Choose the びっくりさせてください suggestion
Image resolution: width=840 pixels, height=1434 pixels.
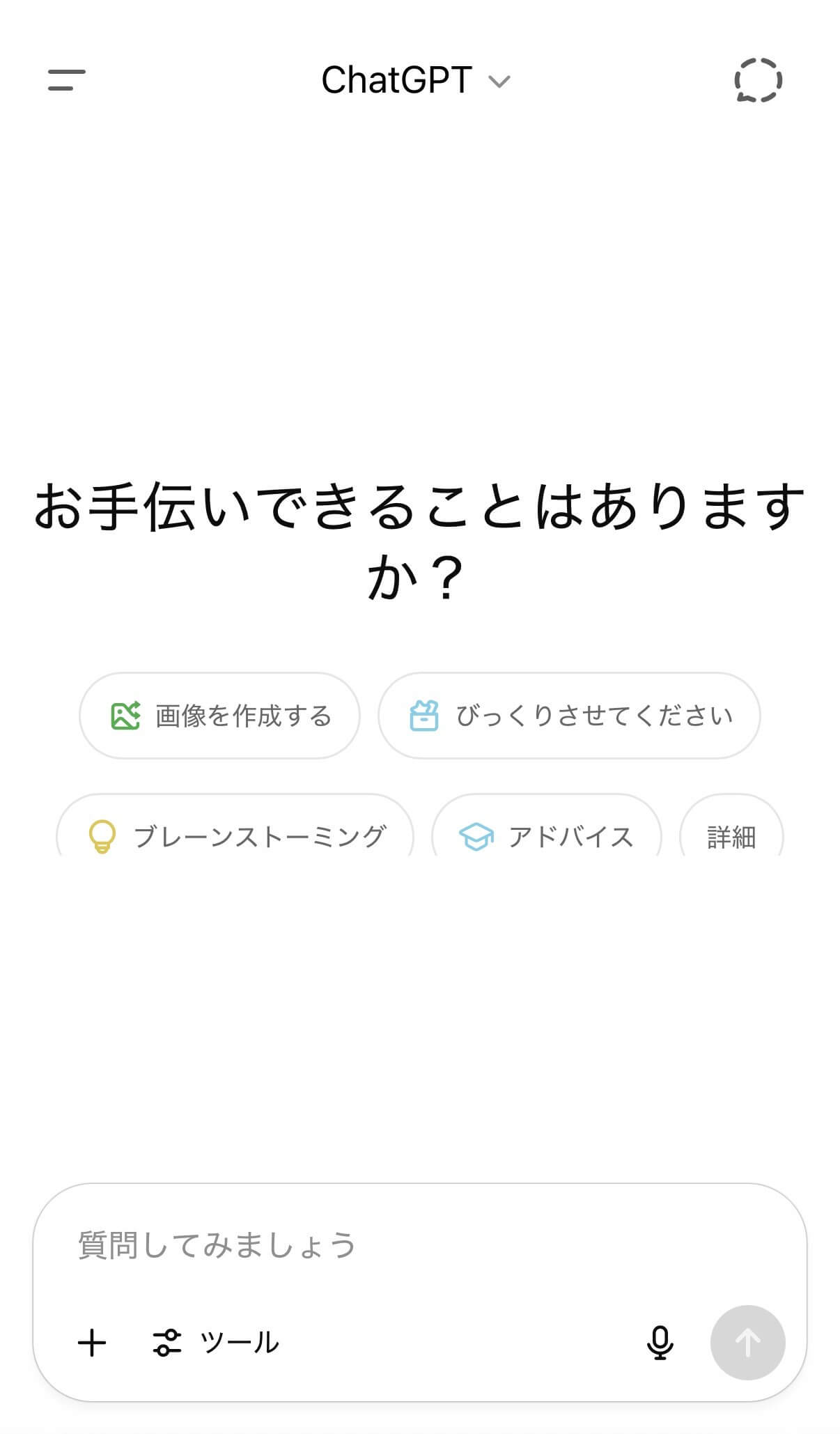pyautogui.click(x=568, y=716)
